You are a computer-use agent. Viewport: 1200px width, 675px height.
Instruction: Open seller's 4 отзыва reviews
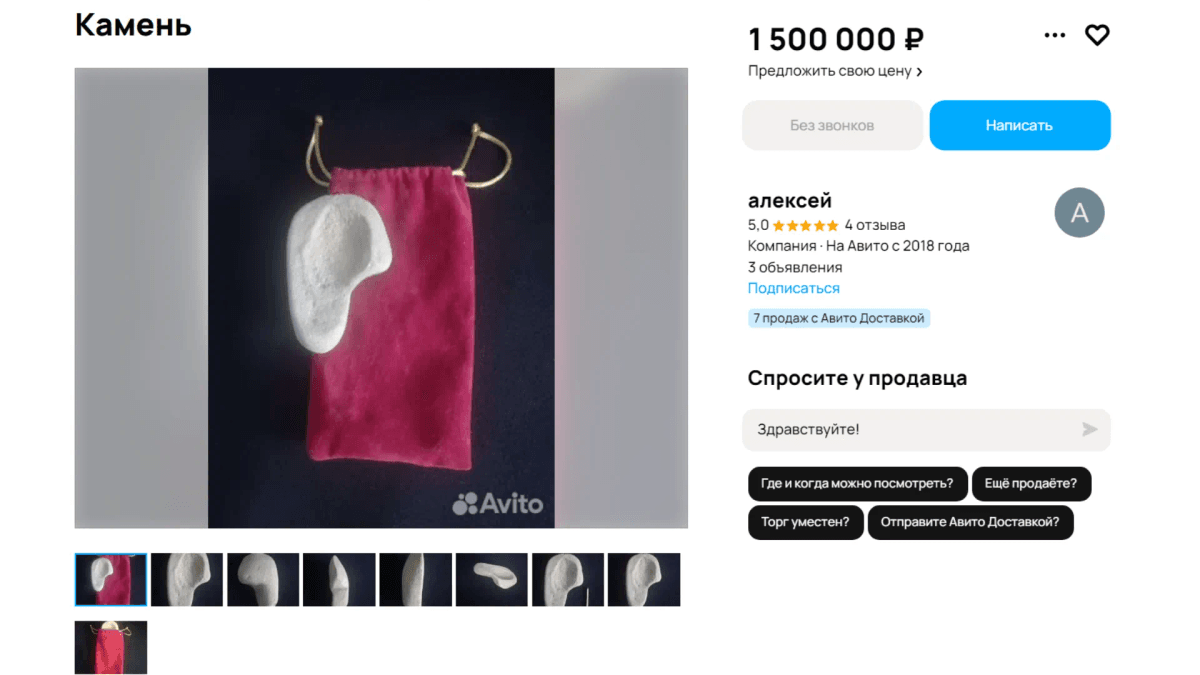[874, 225]
